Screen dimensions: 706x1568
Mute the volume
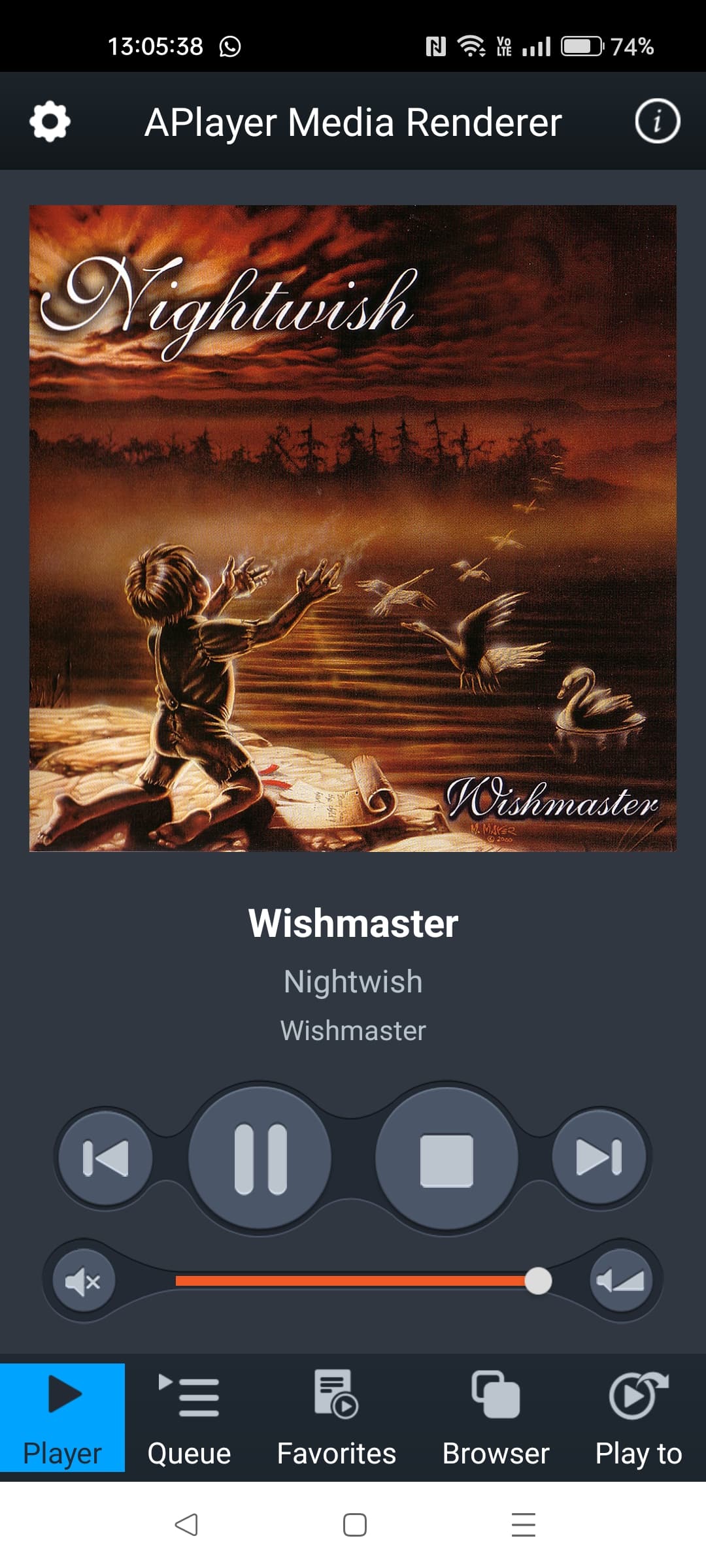pyautogui.click(x=83, y=1281)
